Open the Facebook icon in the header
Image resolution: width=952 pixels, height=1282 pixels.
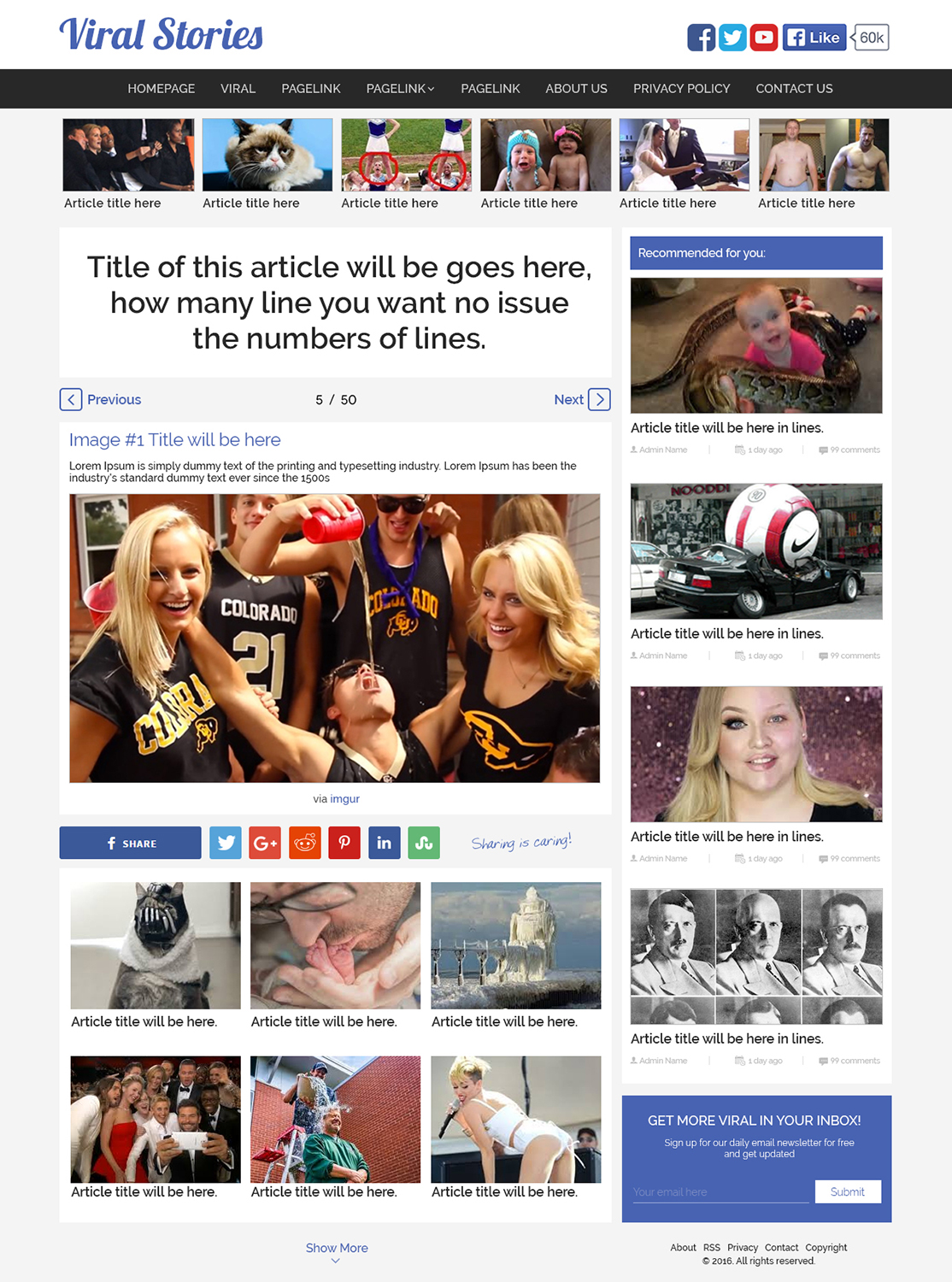701,38
